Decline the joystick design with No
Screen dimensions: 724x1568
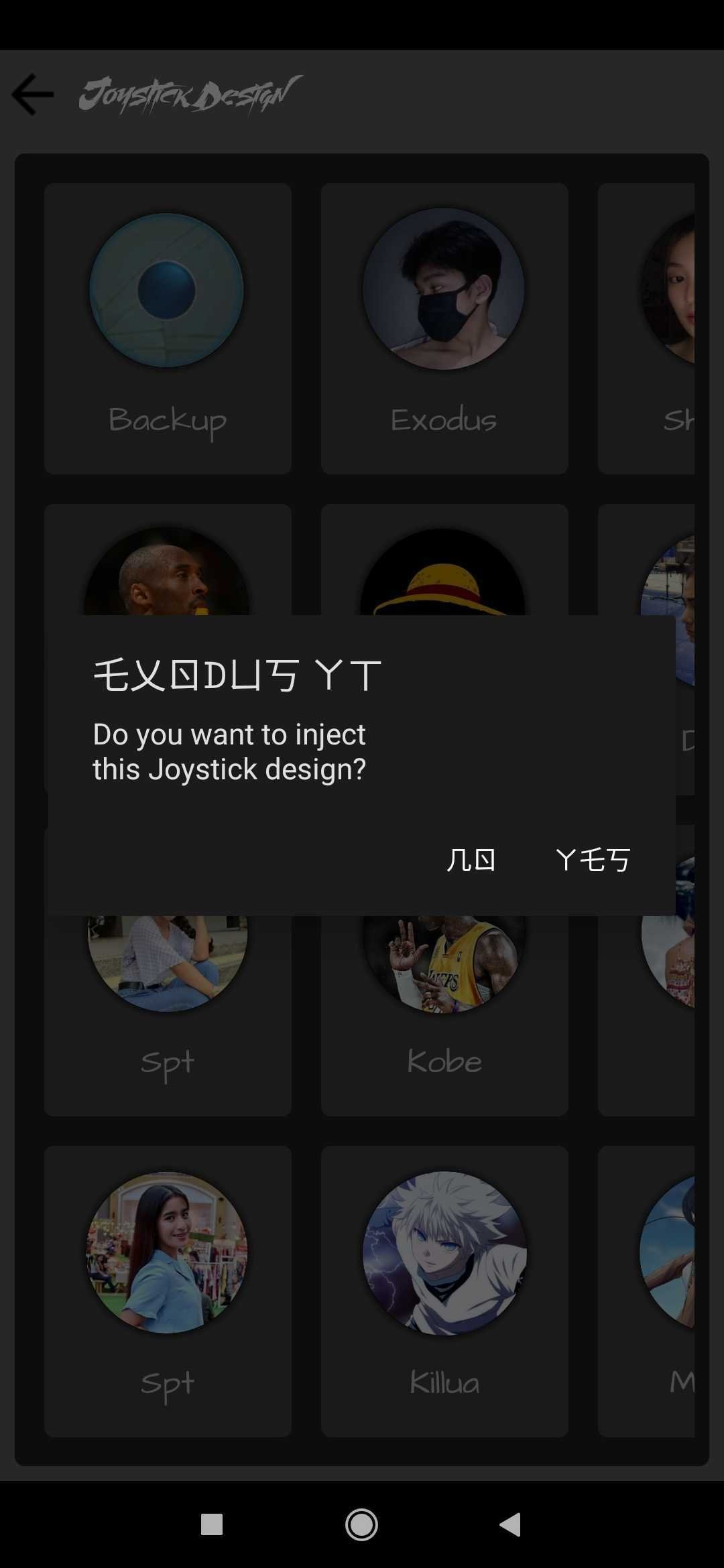click(x=471, y=860)
